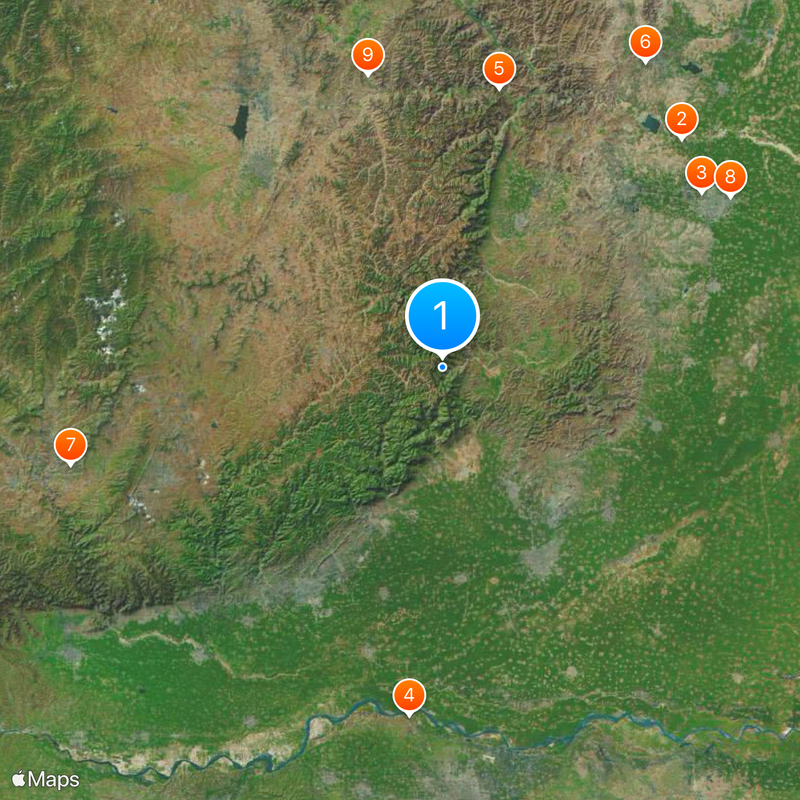Open map marker number 6

pyautogui.click(x=644, y=42)
